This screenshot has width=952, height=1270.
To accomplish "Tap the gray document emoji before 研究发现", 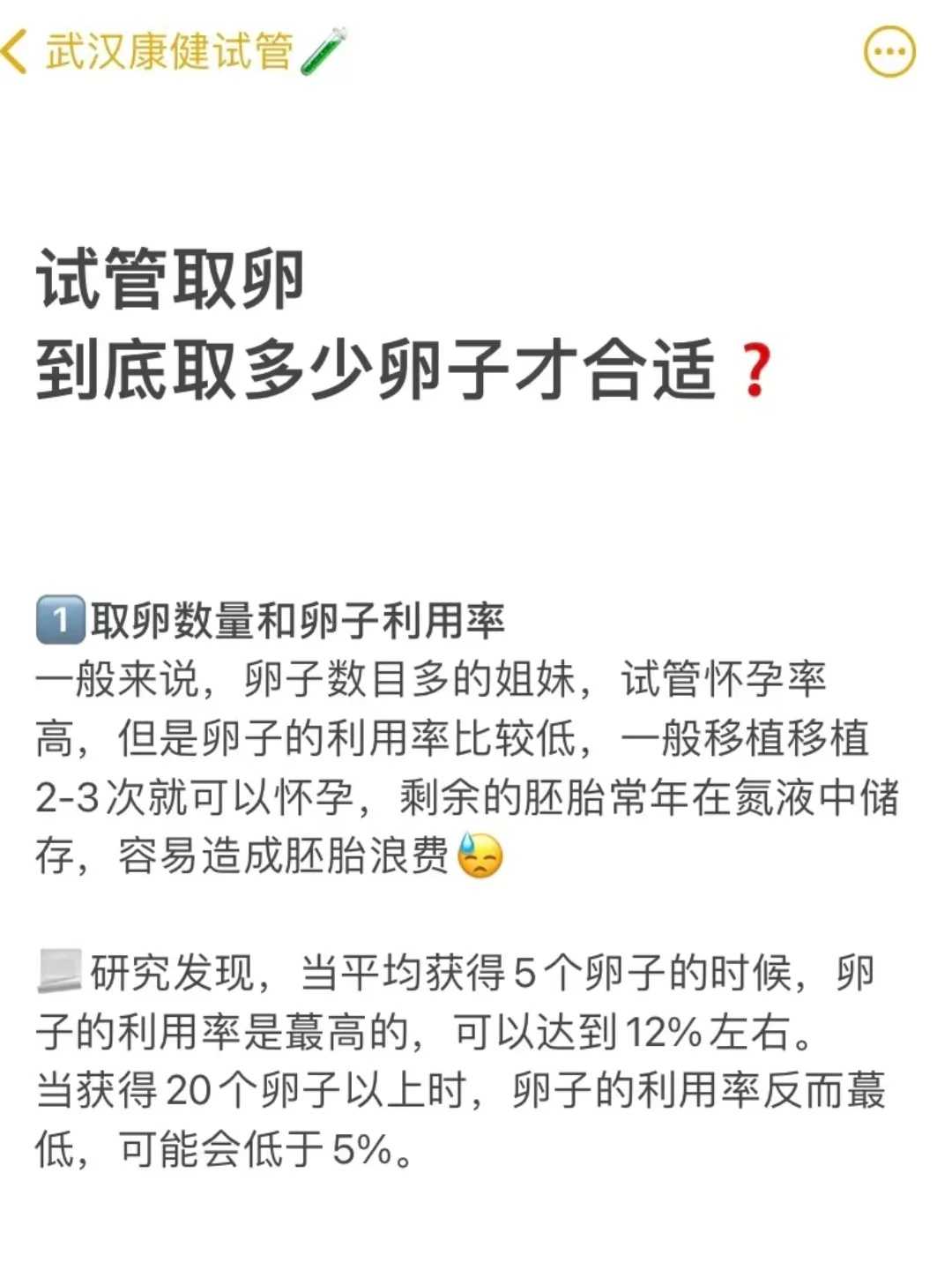I will (x=60, y=974).
